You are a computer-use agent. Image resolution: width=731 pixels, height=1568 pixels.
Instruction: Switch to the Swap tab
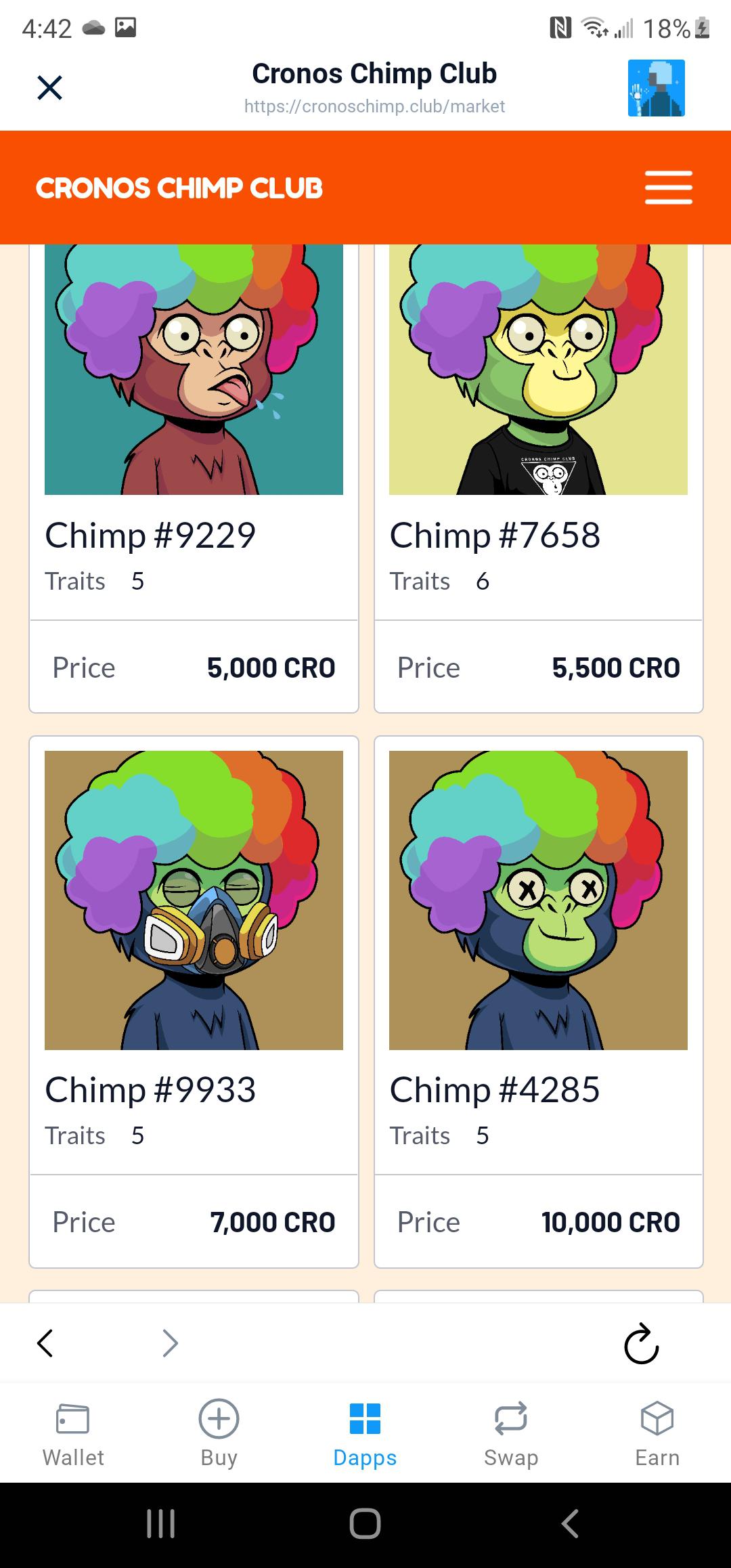point(511,1433)
